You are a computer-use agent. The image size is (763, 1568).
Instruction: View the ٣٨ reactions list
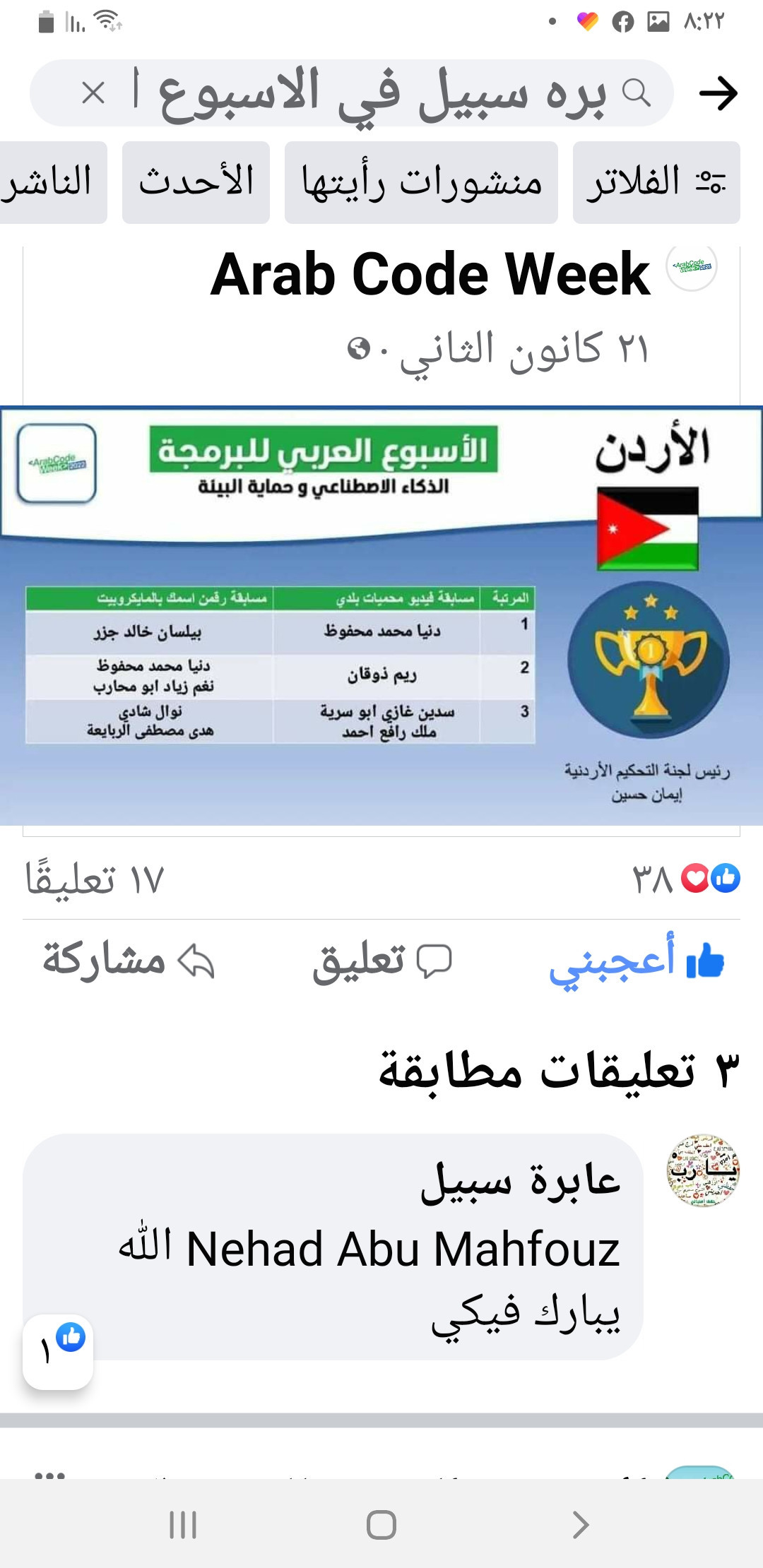685,879
